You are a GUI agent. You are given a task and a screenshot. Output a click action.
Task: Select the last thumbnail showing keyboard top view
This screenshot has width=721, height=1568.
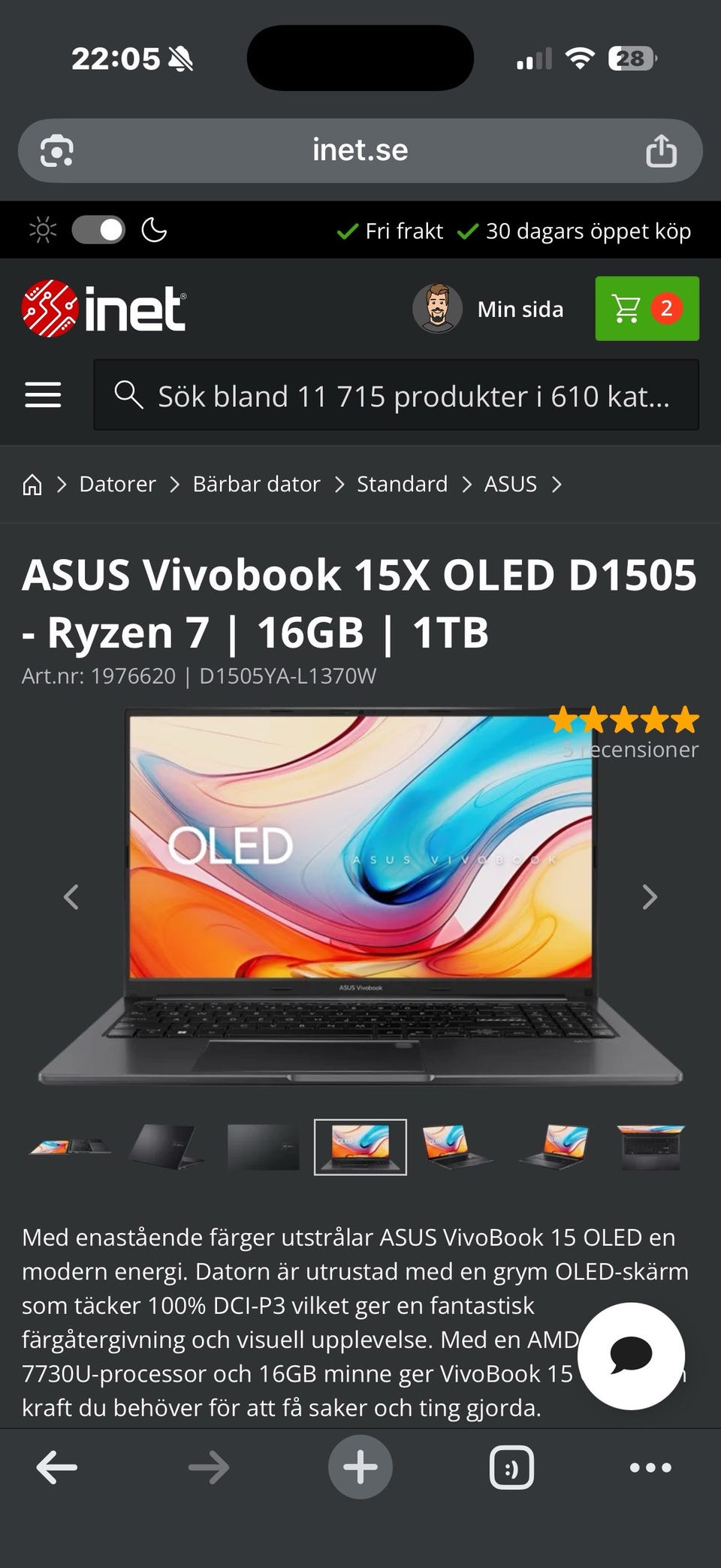650,1147
